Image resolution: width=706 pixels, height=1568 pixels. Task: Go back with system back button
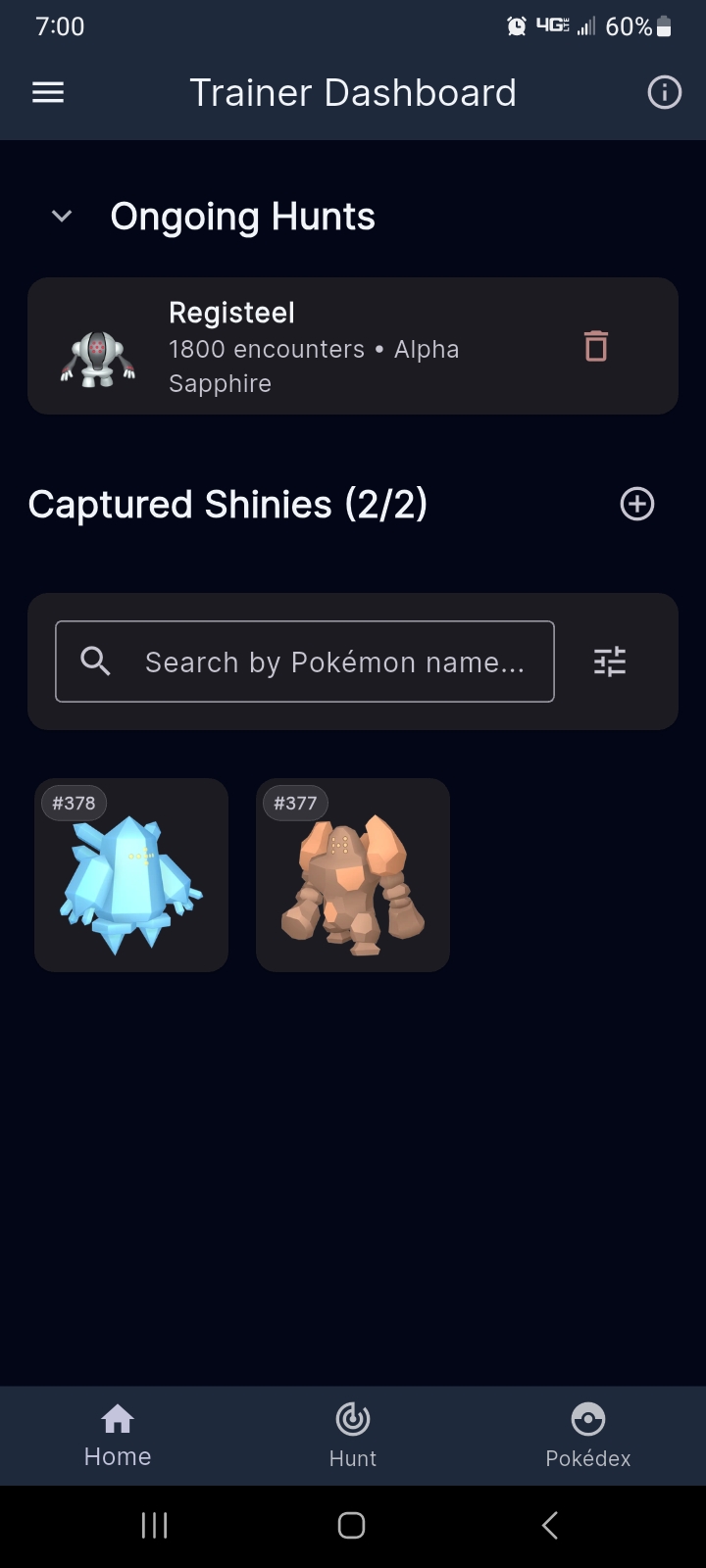click(x=550, y=1525)
